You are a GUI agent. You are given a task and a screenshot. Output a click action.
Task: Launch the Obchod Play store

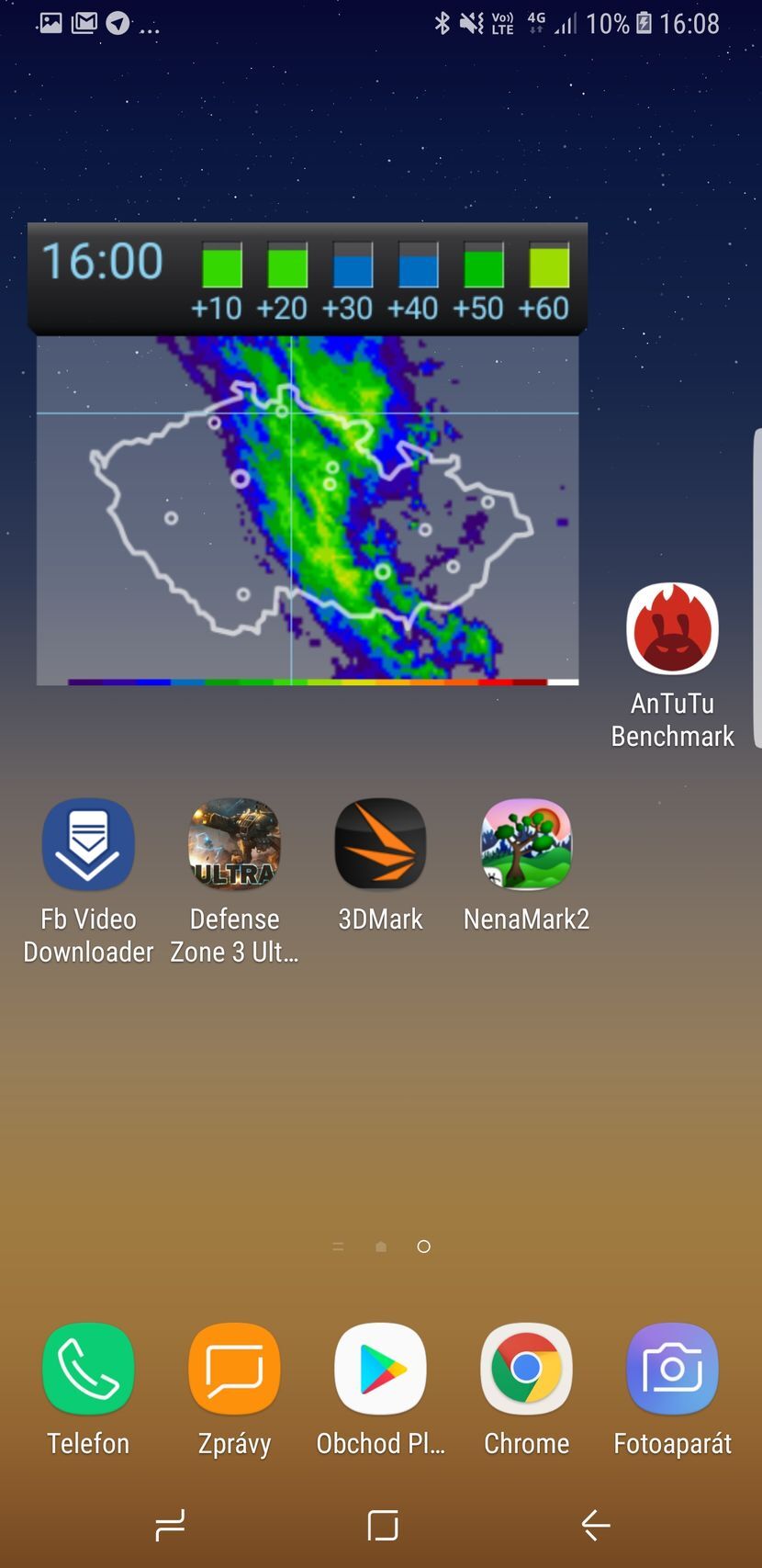(380, 1369)
